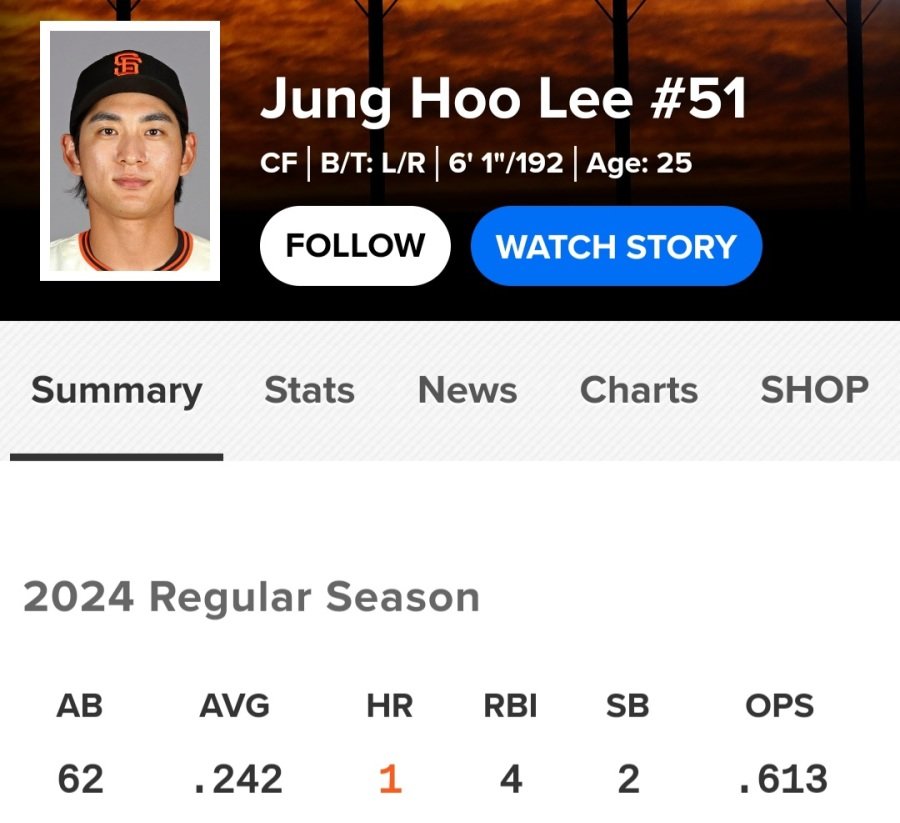Follow Jung Hoo Lee
The width and height of the screenshot is (900, 823).
pos(355,246)
